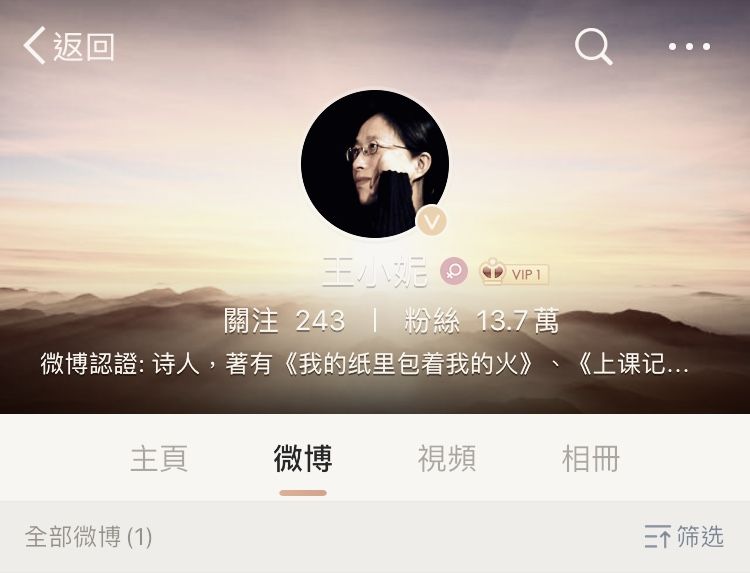
Task: Select the 微博 tab
Action: point(303,459)
